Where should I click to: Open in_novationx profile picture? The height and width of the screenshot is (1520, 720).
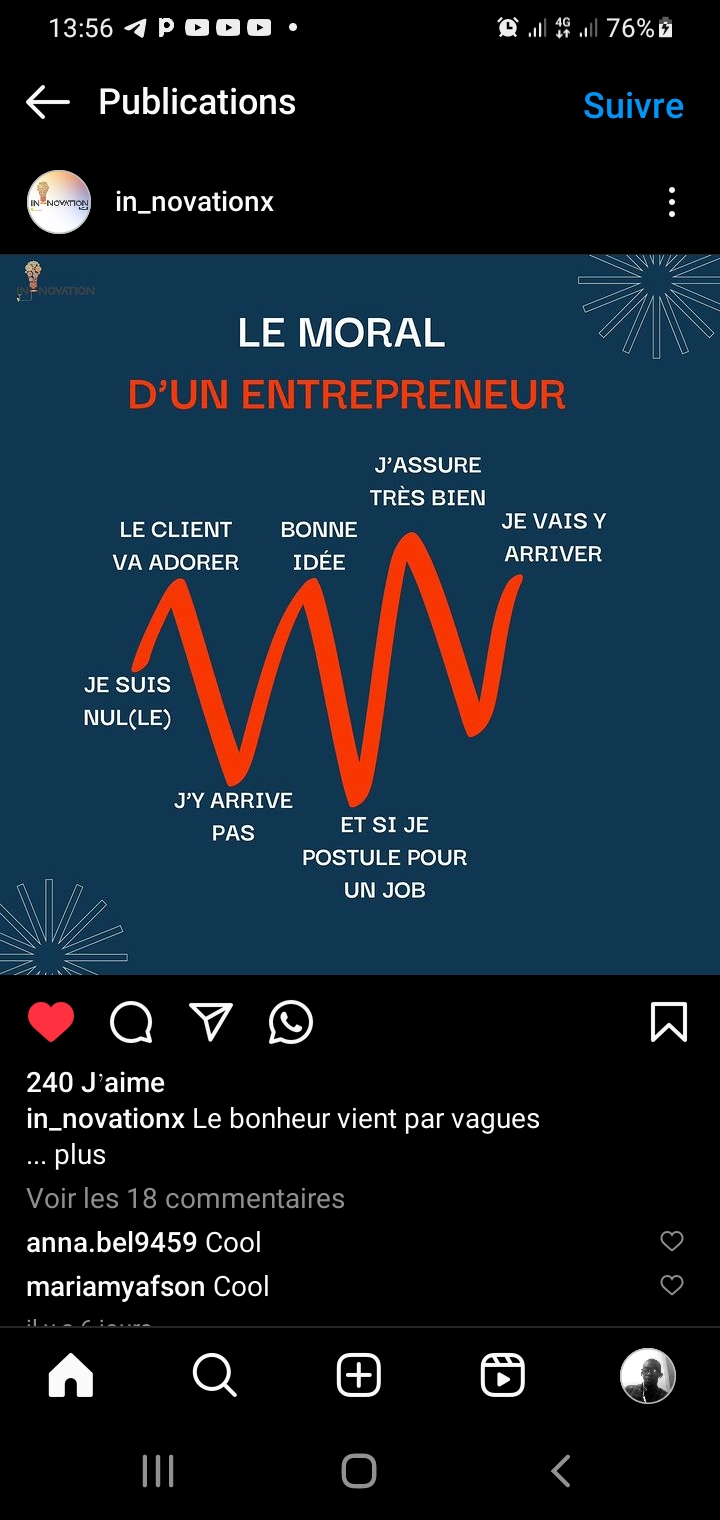59,202
